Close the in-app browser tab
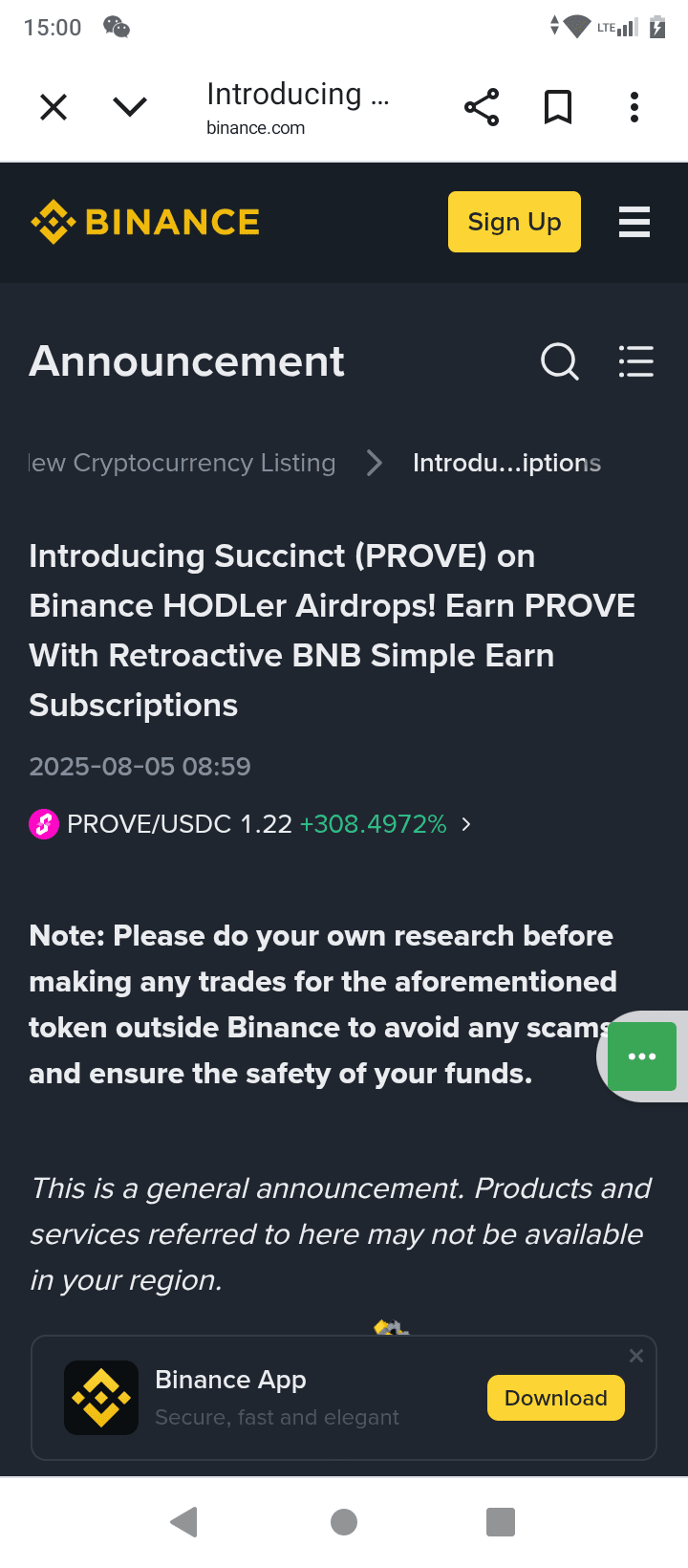Image resolution: width=688 pixels, height=1568 pixels. coord(54,107)
